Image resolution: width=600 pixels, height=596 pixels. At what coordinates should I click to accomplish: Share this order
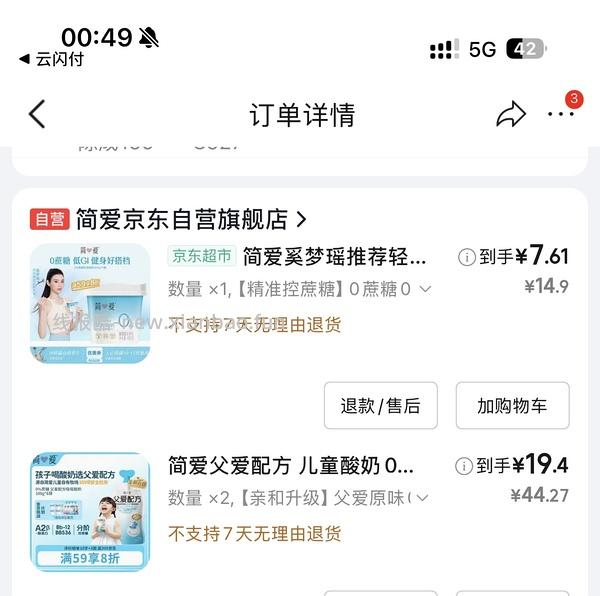pyautogui.click(x=511, y=115)
